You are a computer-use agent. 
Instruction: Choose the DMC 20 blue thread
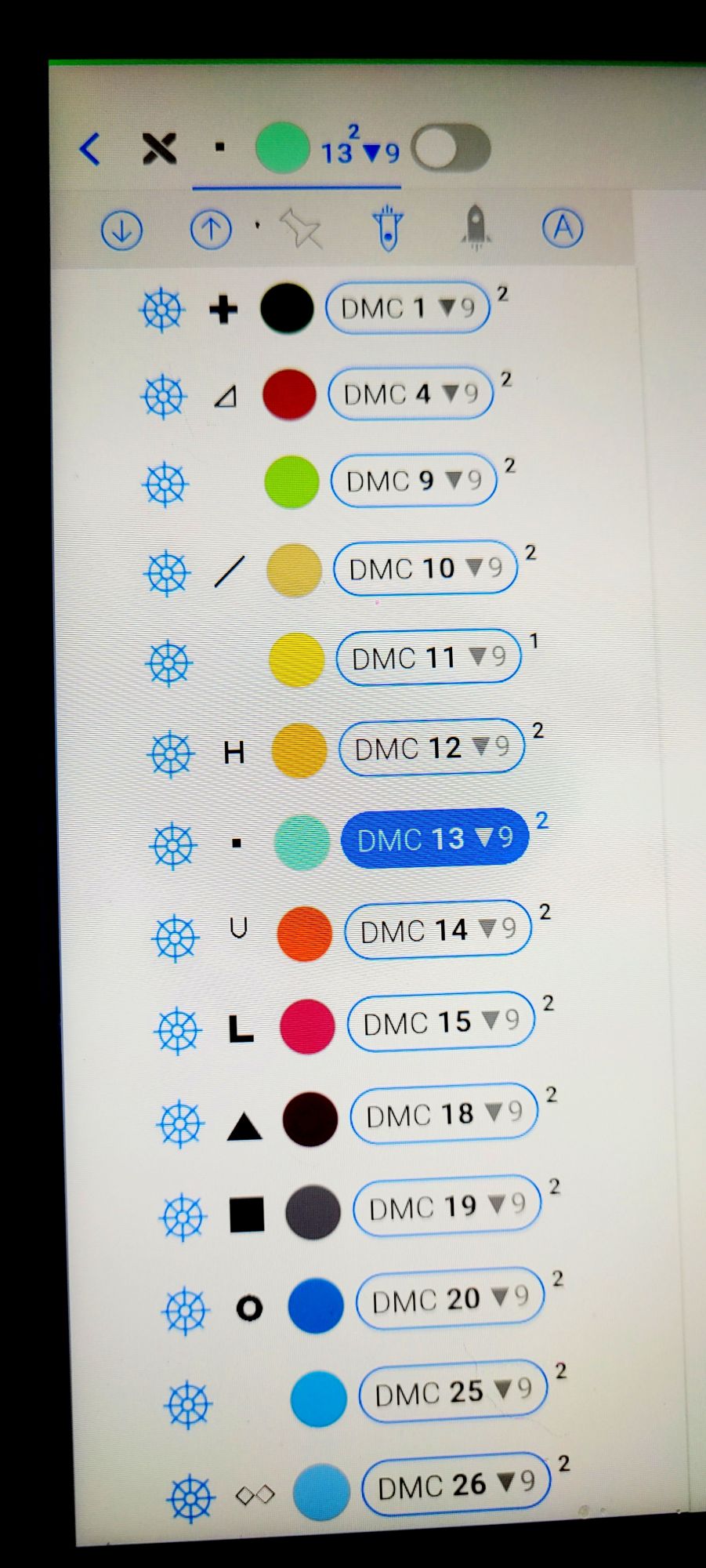pos(450,1300)
